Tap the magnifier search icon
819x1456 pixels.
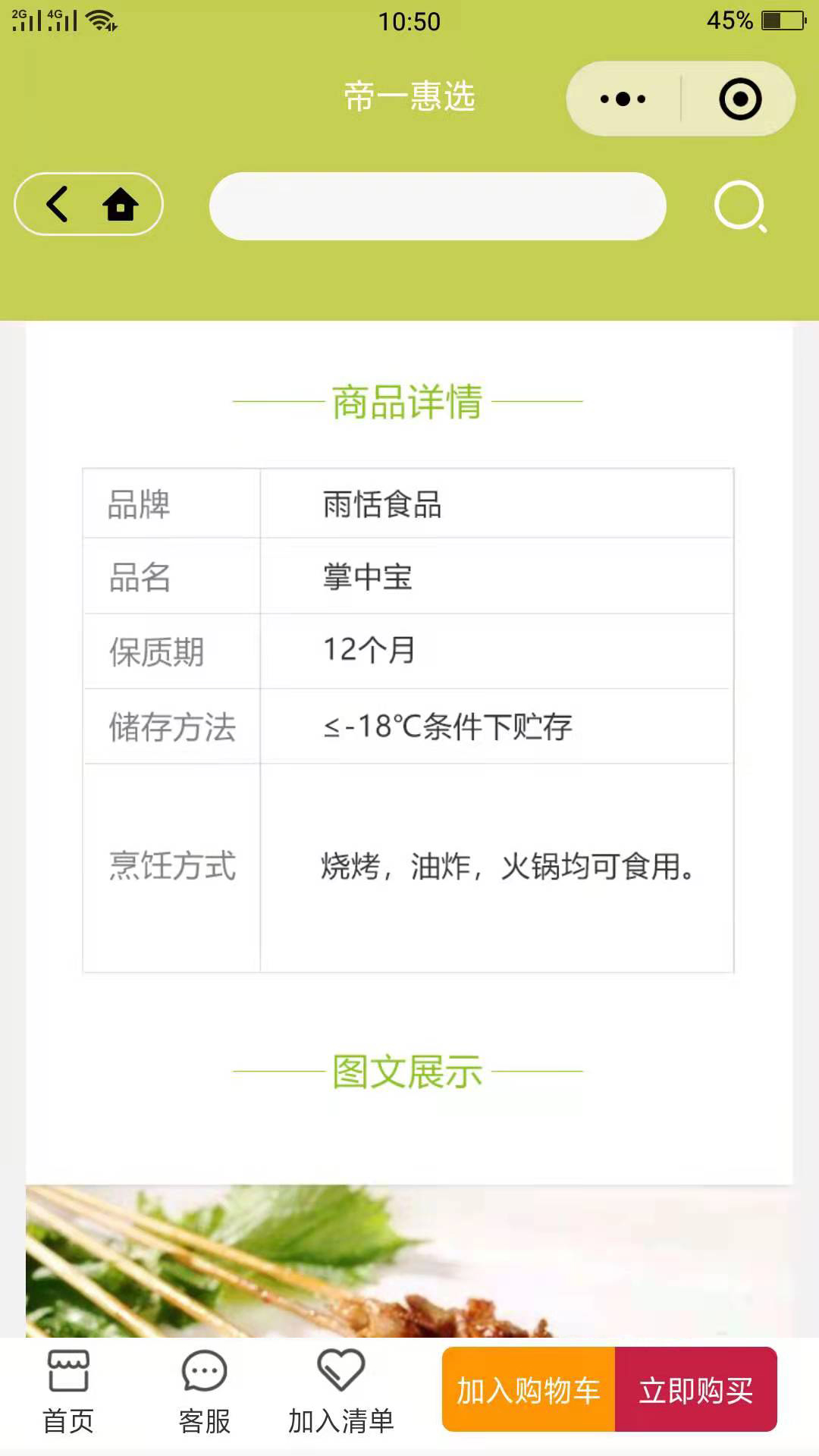[x=741, y=207]
